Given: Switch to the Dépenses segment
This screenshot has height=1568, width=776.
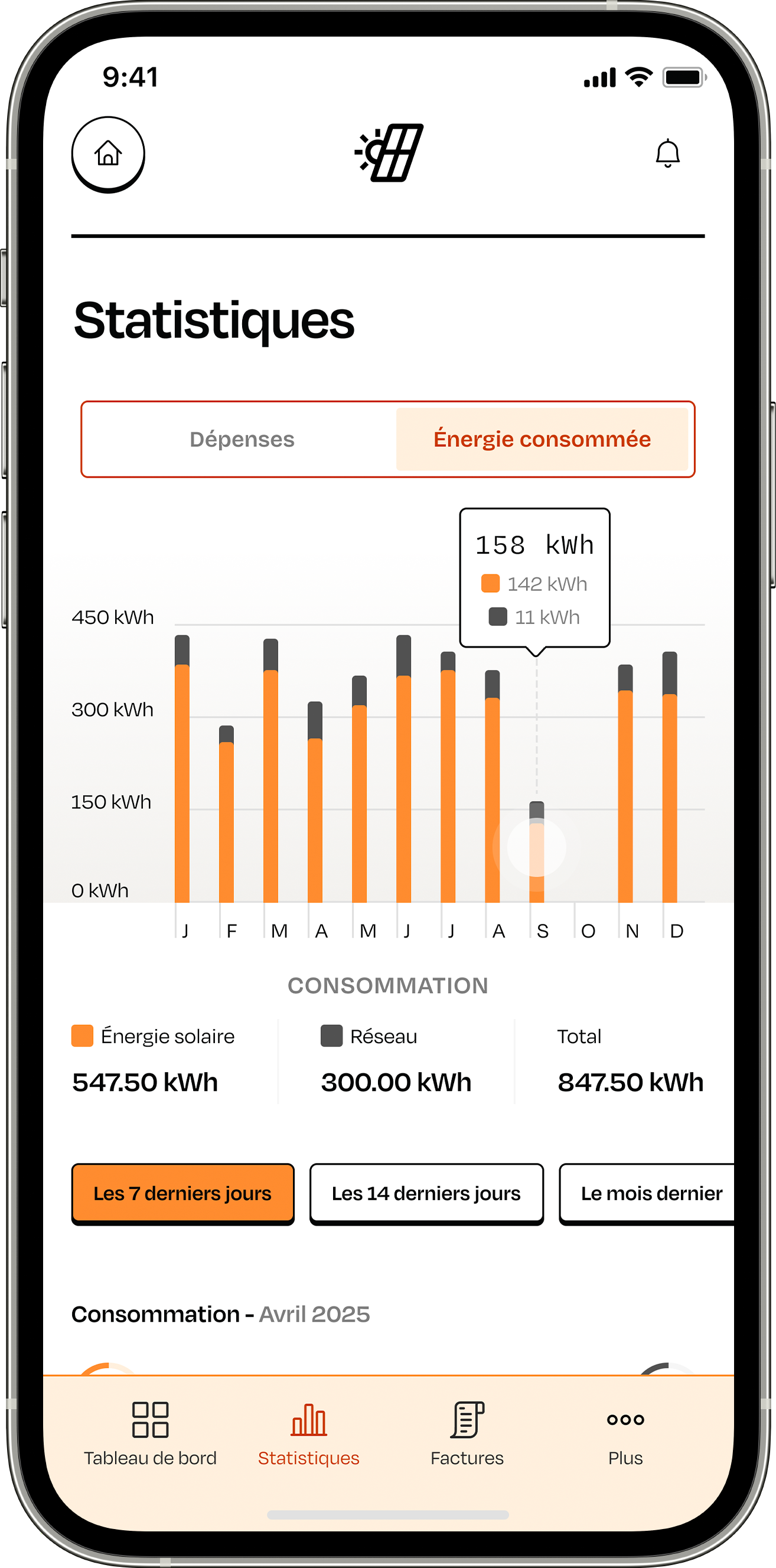Looking at the screenshot, I should [x=242, y=439].
